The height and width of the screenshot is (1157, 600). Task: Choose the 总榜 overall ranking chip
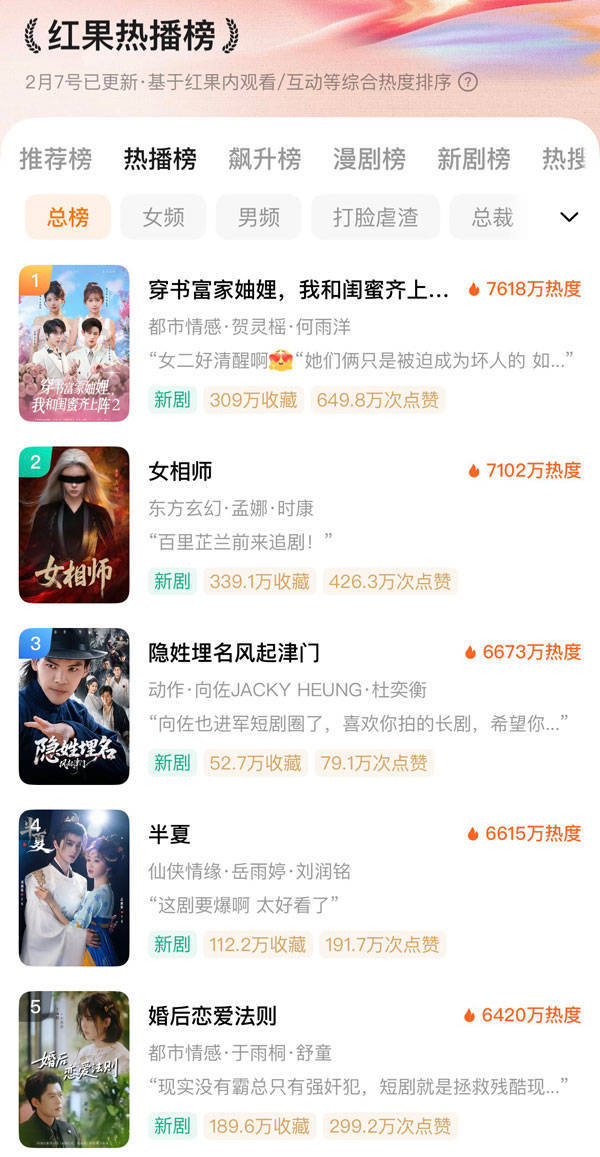pos(68,217)
